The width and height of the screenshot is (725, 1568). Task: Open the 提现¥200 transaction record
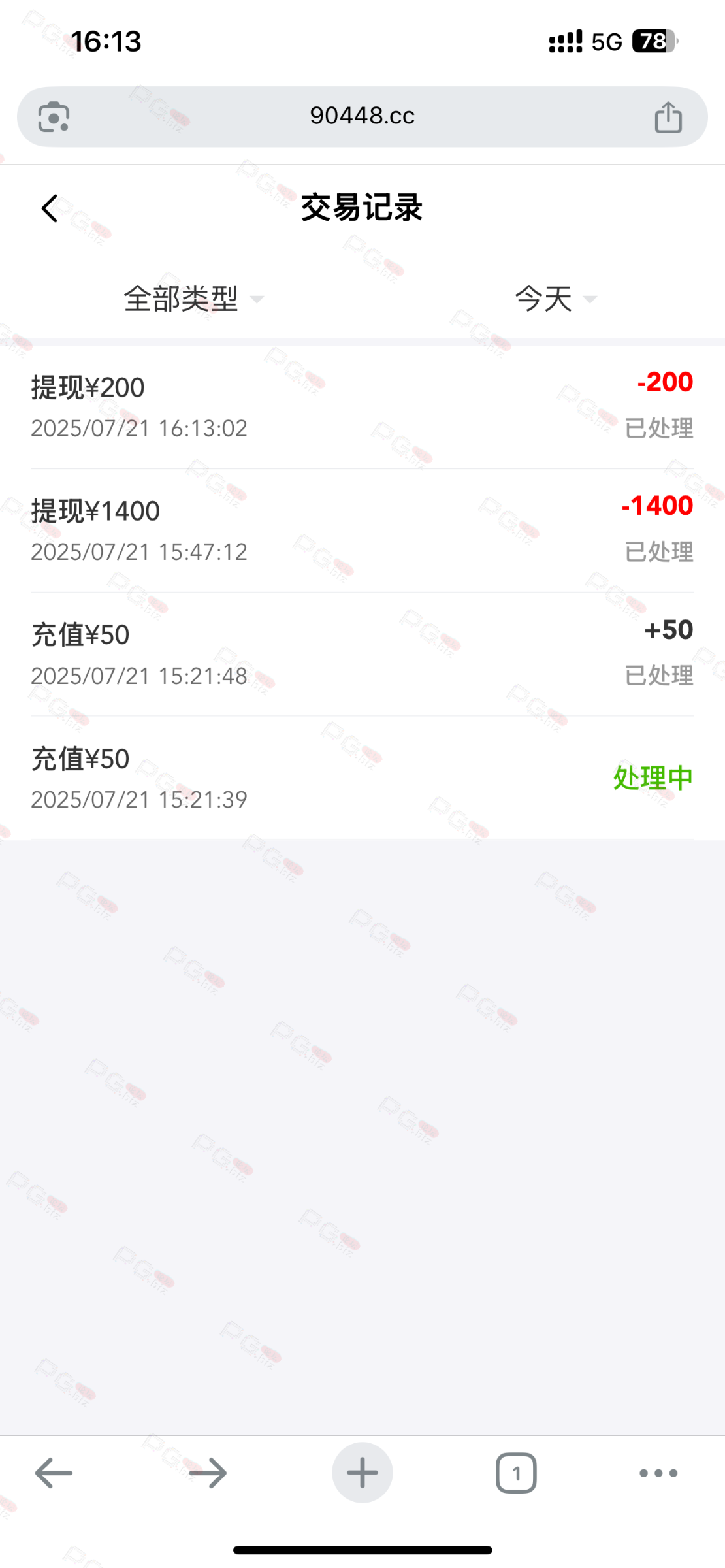[362, 406]
